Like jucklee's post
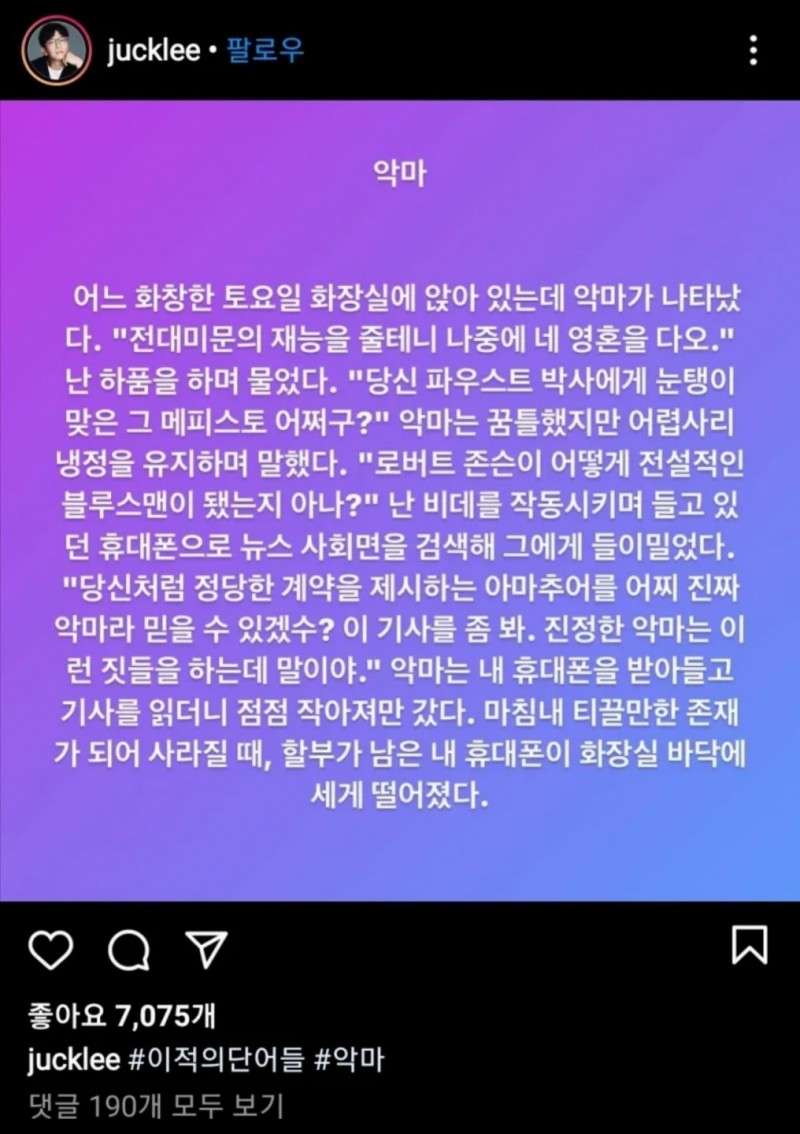Screen dimensions: 800x1134 pos(50,949)
